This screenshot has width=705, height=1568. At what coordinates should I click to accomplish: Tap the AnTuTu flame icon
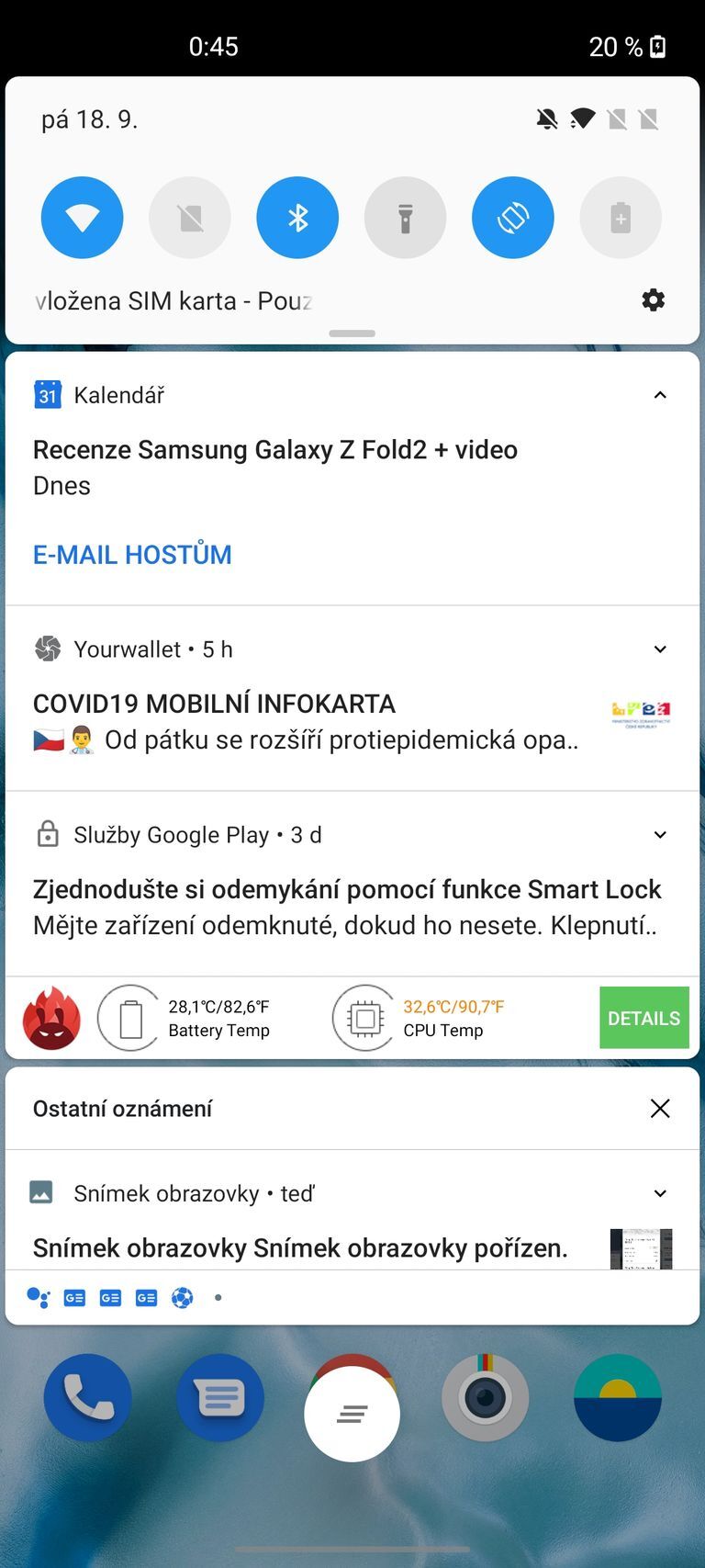(51, 1018)
